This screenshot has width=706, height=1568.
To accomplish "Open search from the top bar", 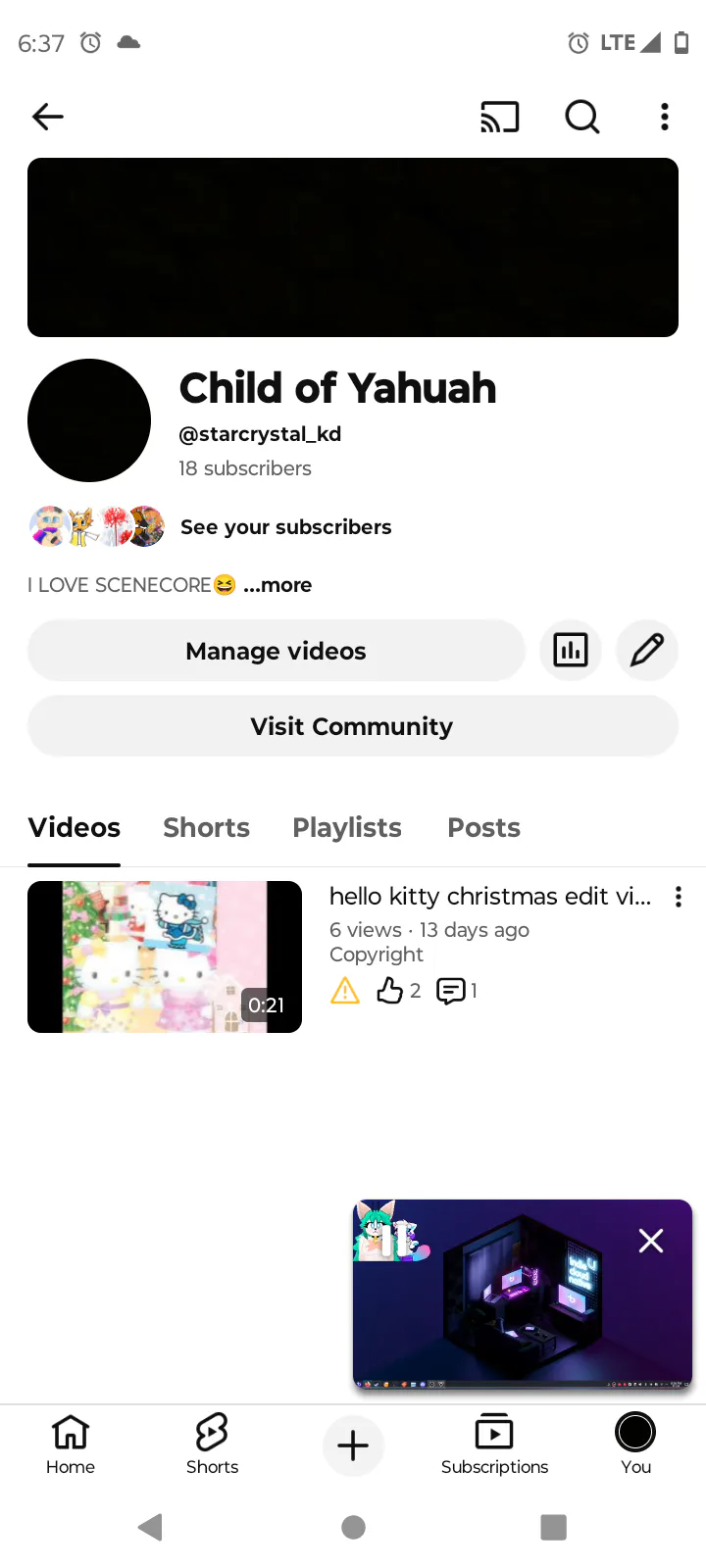I will 581,117.
